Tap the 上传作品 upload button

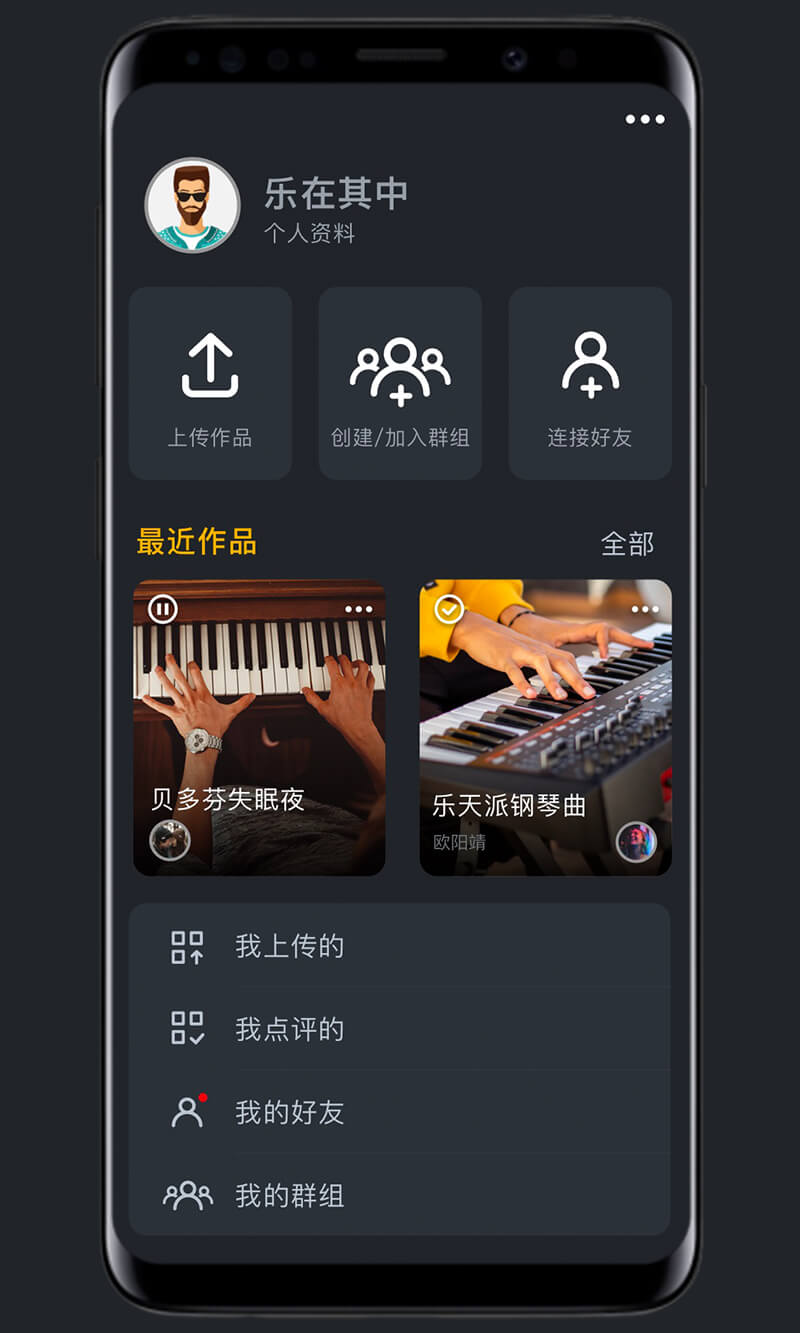(x=210, y=383)
